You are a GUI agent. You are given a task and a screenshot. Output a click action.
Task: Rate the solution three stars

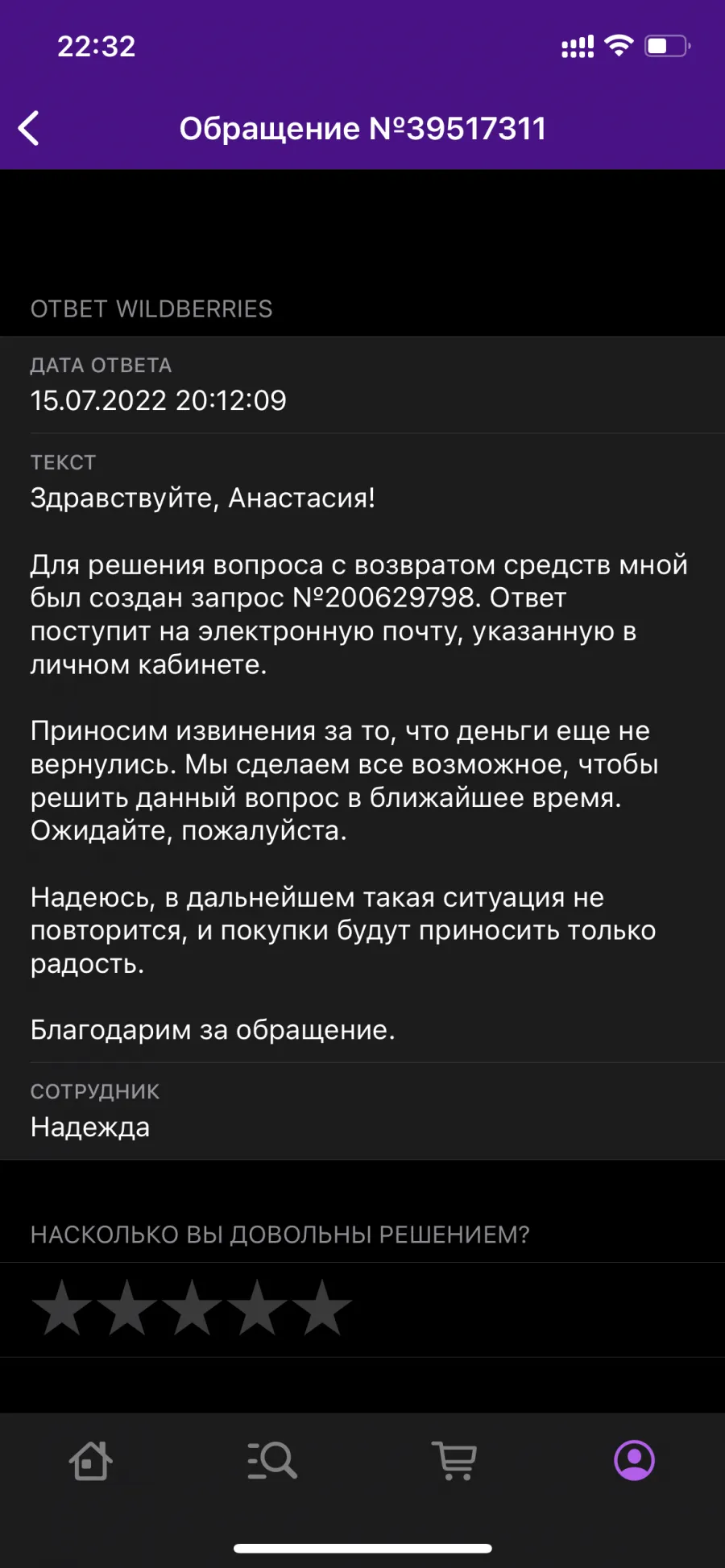tap(193, 1309)
